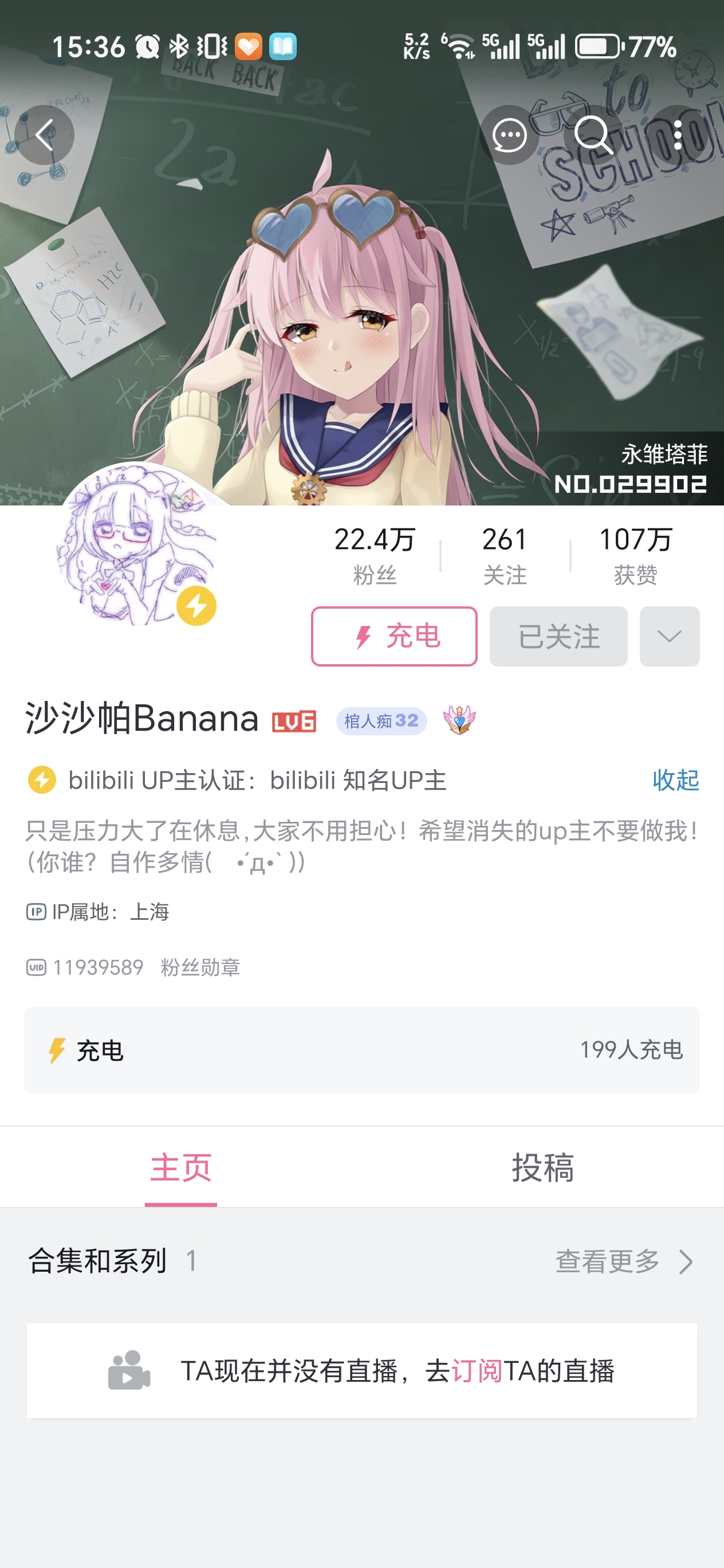
Task: View the 261 关注 list
Action: coord(505,555)
